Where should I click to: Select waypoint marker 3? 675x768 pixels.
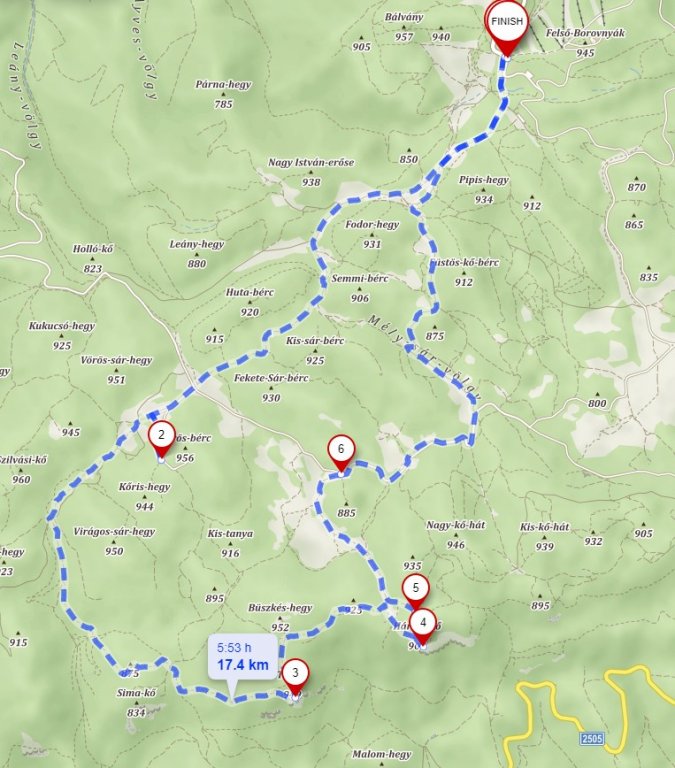click(x=294, y=672)
